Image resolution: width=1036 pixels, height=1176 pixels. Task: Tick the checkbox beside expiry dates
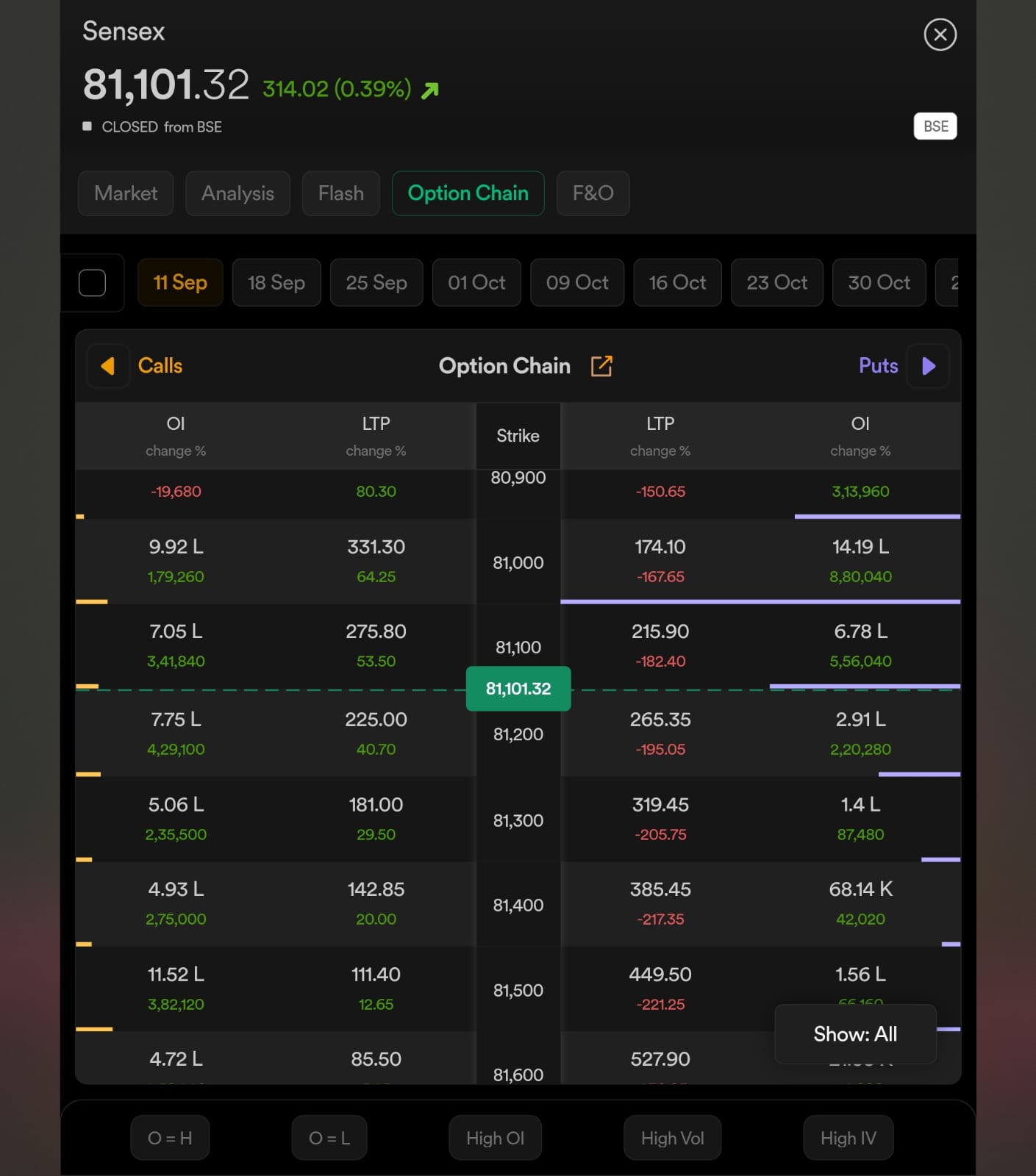92,283
